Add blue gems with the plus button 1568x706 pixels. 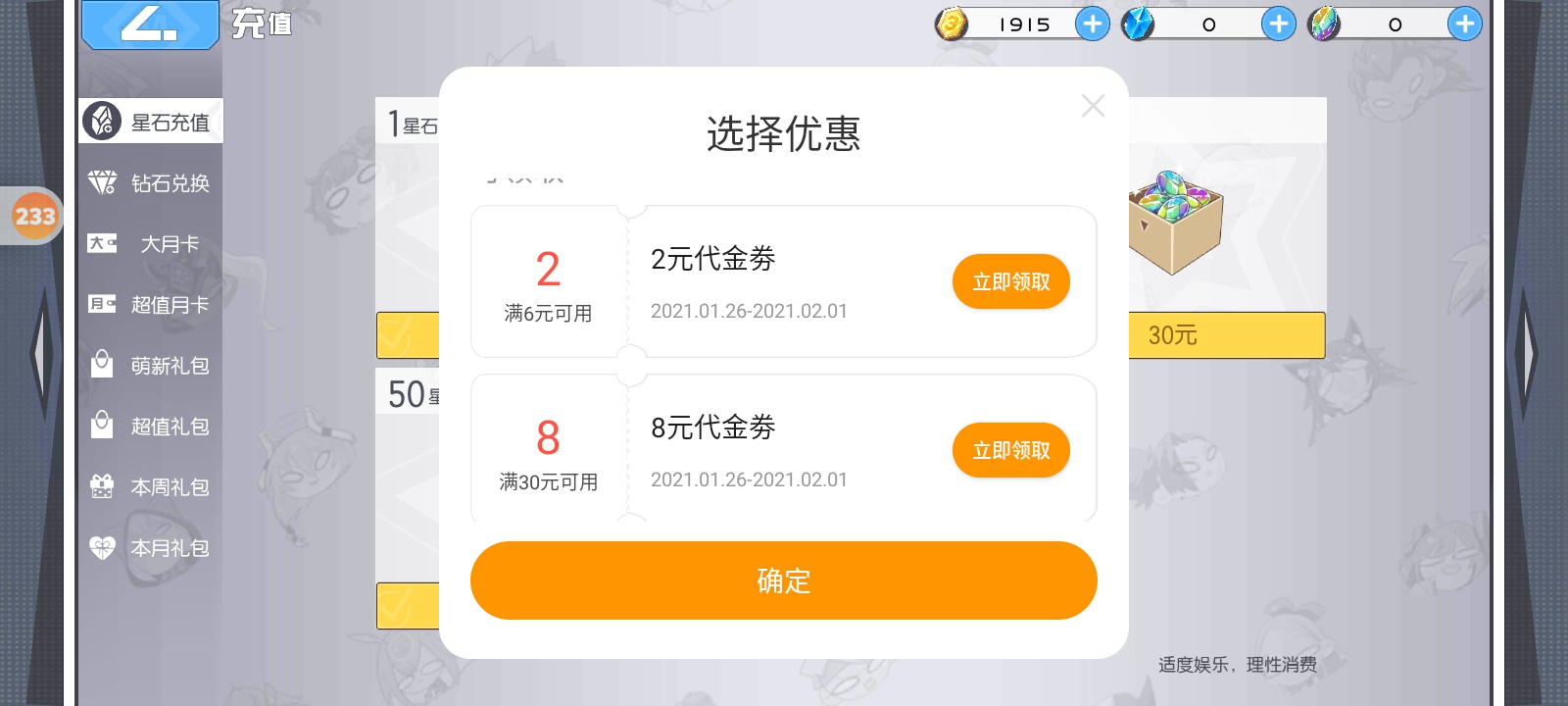point(1278,24)
